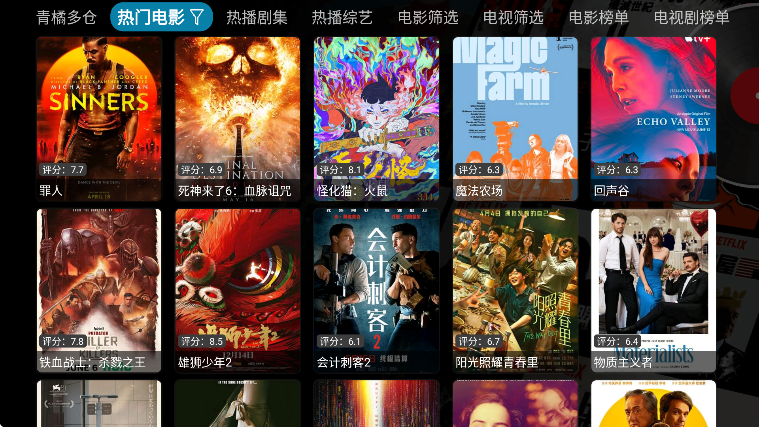
Task: Open the 电视筛选 tab
Action: point(513,17)
